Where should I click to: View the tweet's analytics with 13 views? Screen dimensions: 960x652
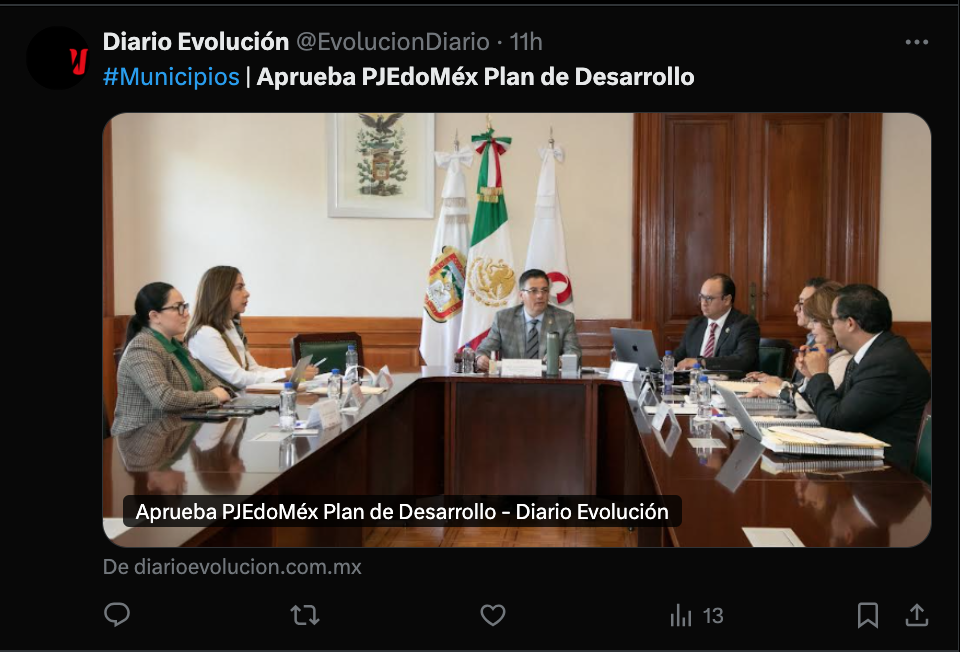coord(696,615)
